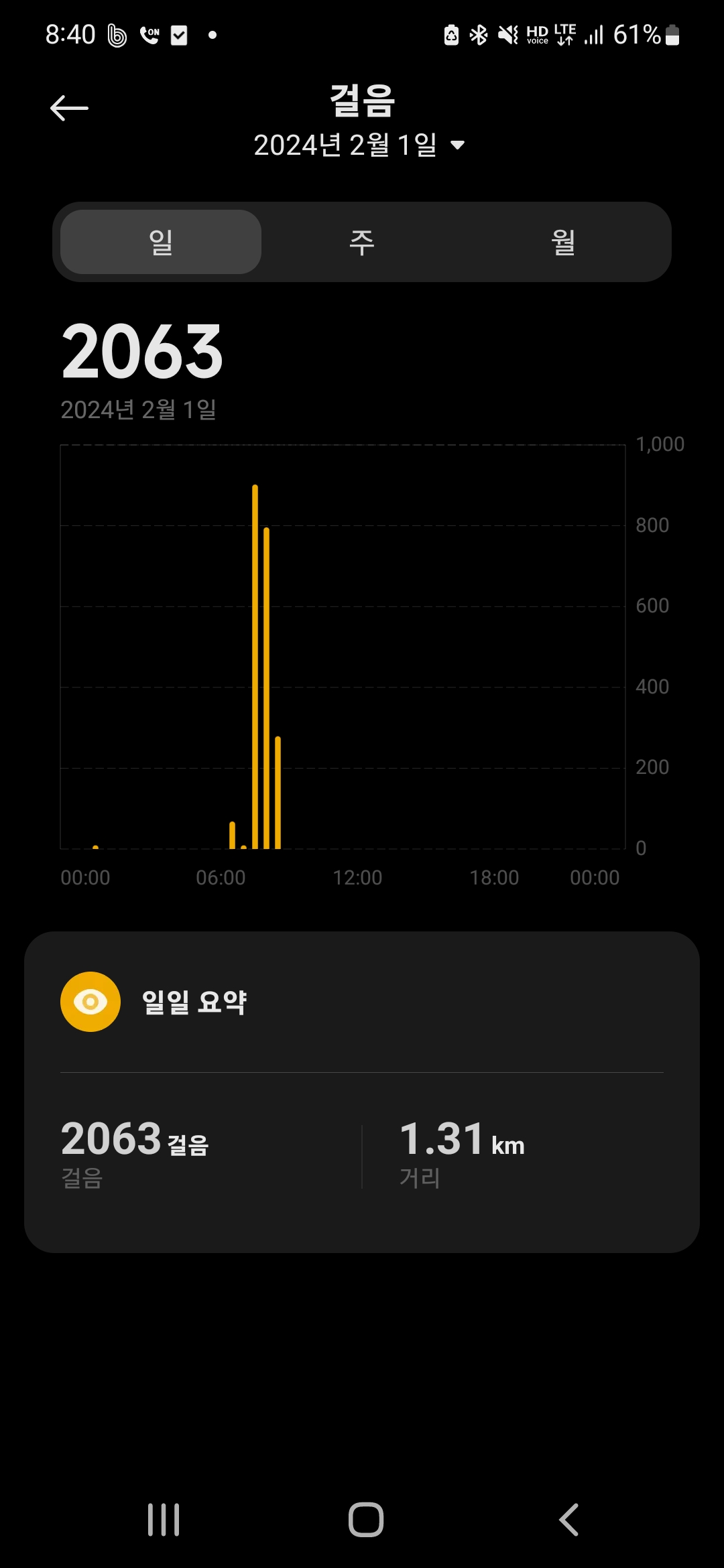Go back using the top-left arrow
The width and height of the screenshot is (724, 1568).
pyautogui.click(x=69, y=108)
